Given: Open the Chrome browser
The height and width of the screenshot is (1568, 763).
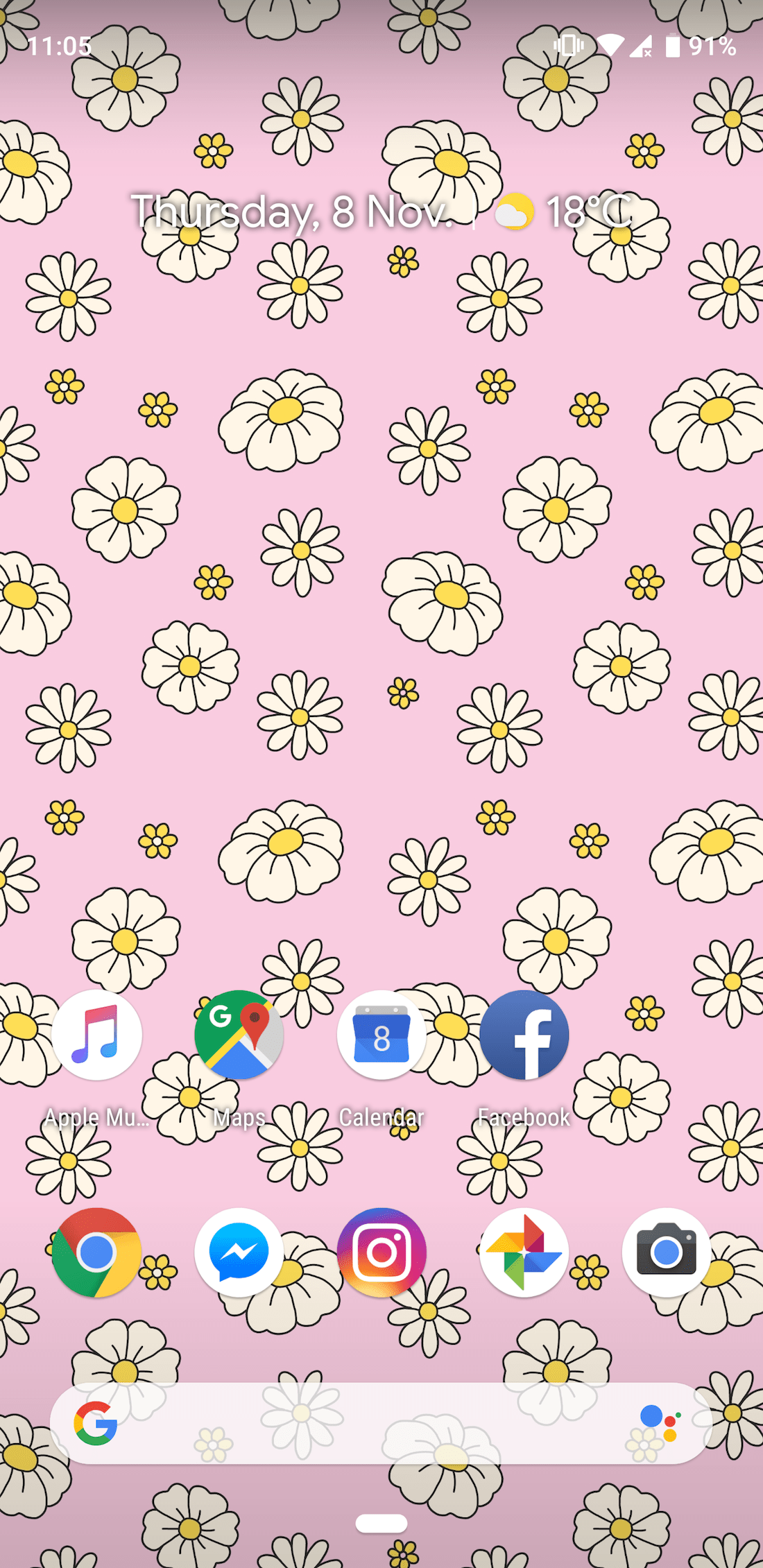Looking at the screenshot, I should [96, 1252].
